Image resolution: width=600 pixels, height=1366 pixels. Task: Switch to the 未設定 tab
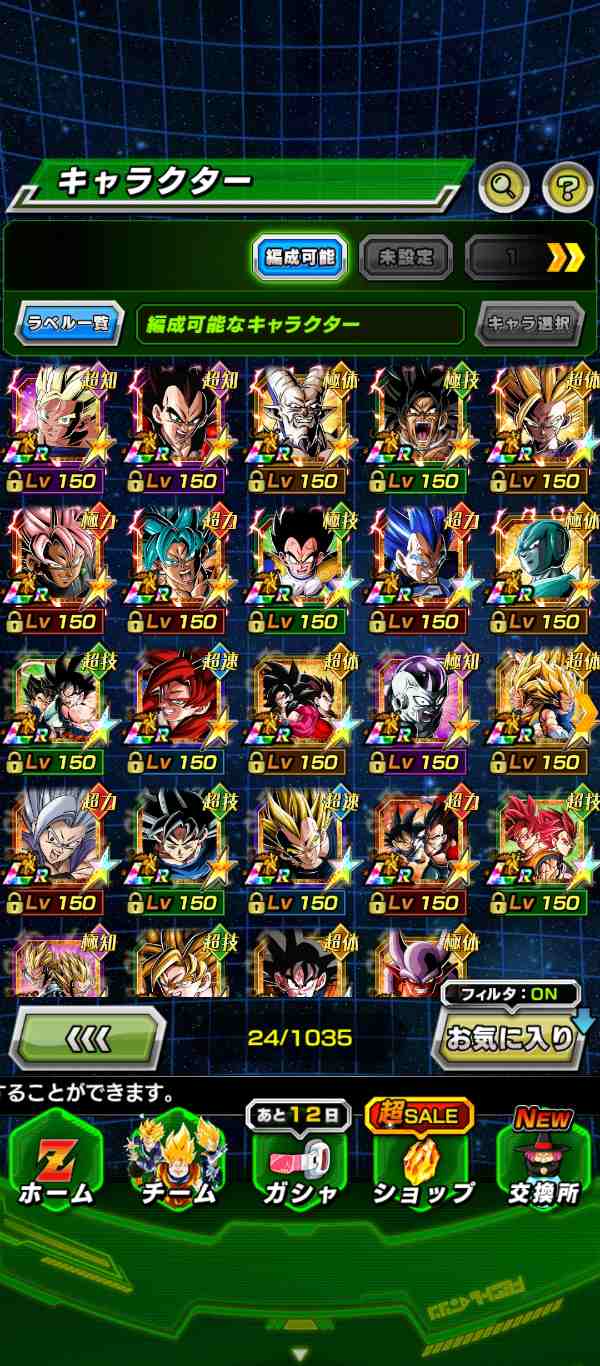pyautogui.click(x=405, y=258)
